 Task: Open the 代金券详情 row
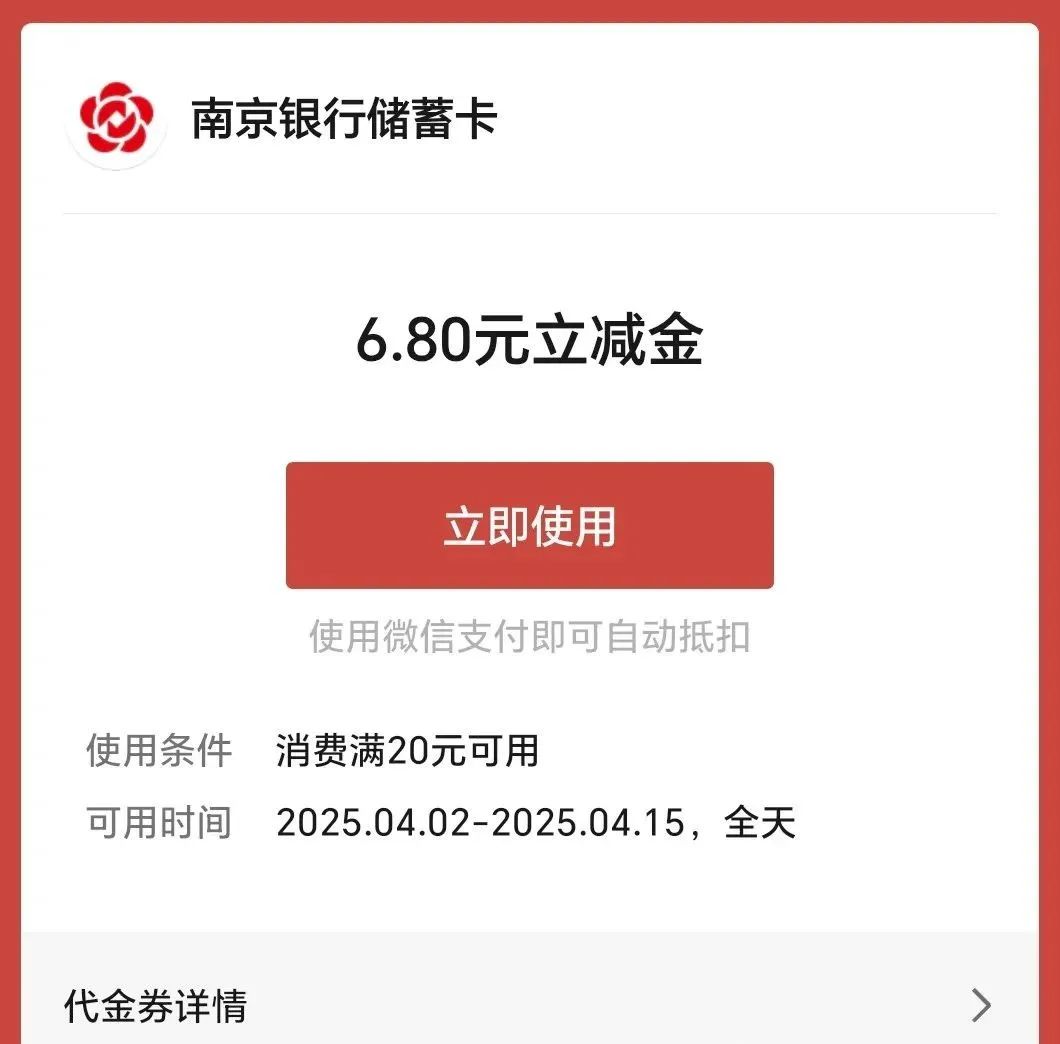point(529,1005)
